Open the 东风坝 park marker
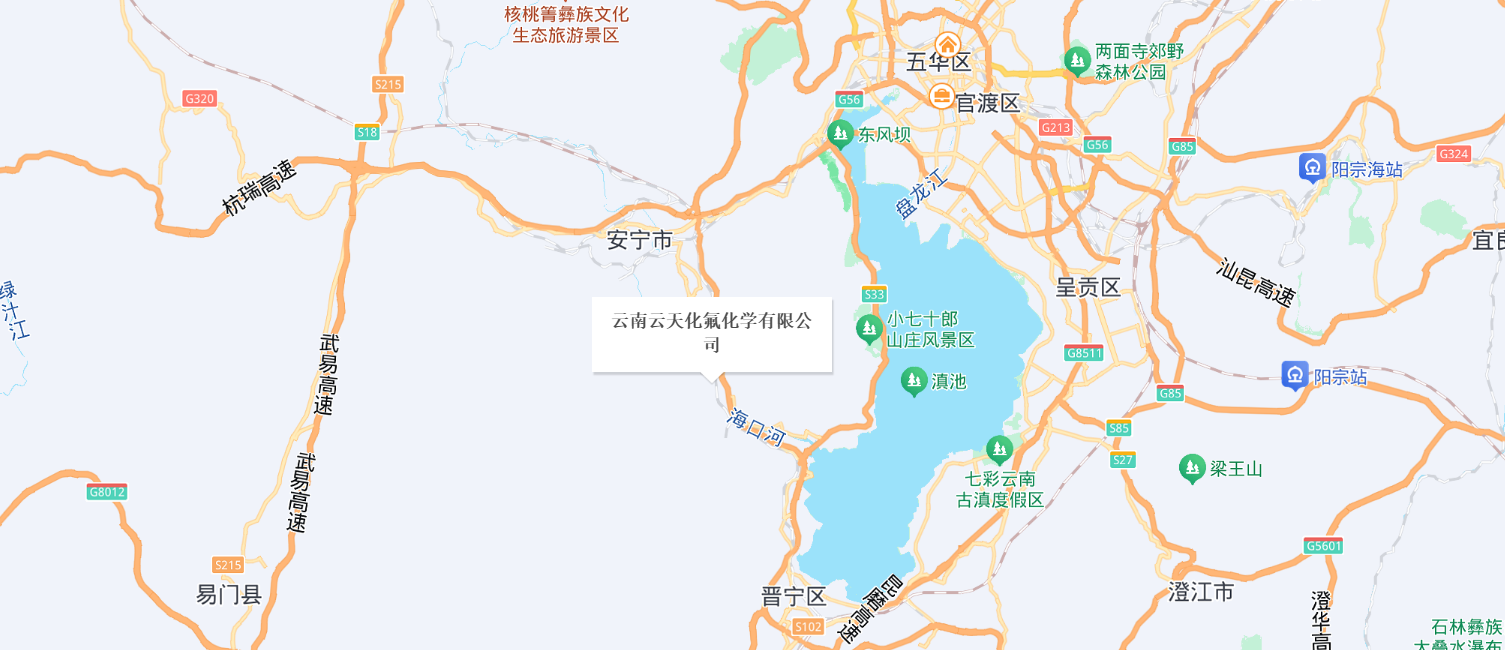Viewport: 1505px width, 650px height. click(840, 133)
